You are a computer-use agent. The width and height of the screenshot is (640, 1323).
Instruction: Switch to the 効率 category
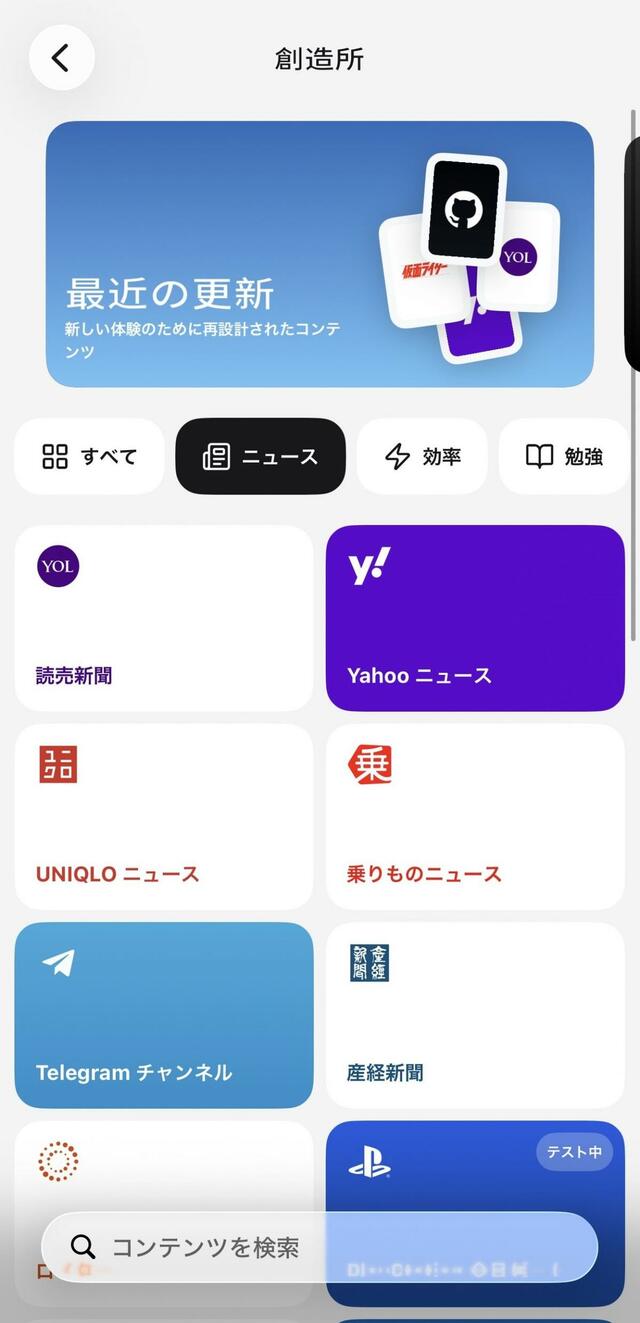[422, 457]
